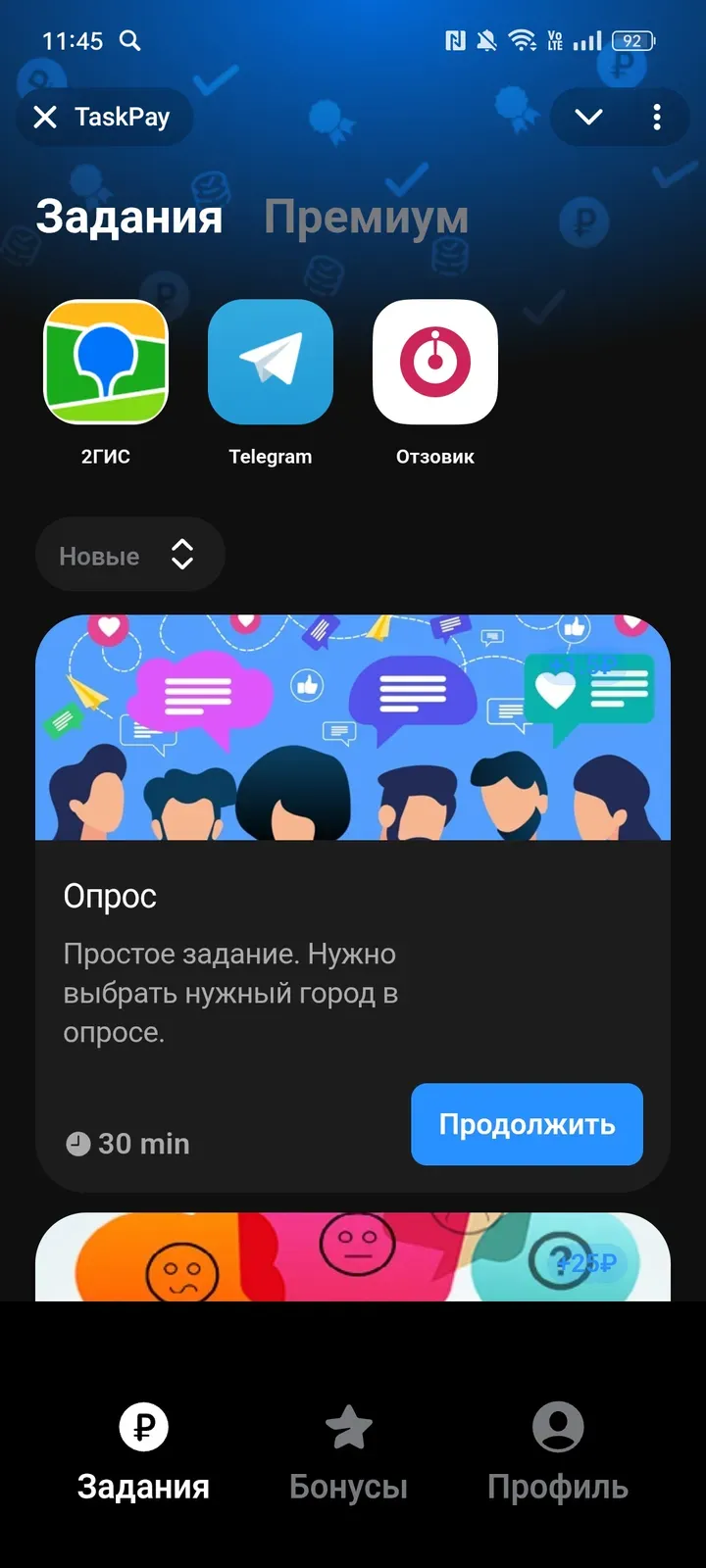
Task: Close the TaskPay mini app
Action: (45, 118)
